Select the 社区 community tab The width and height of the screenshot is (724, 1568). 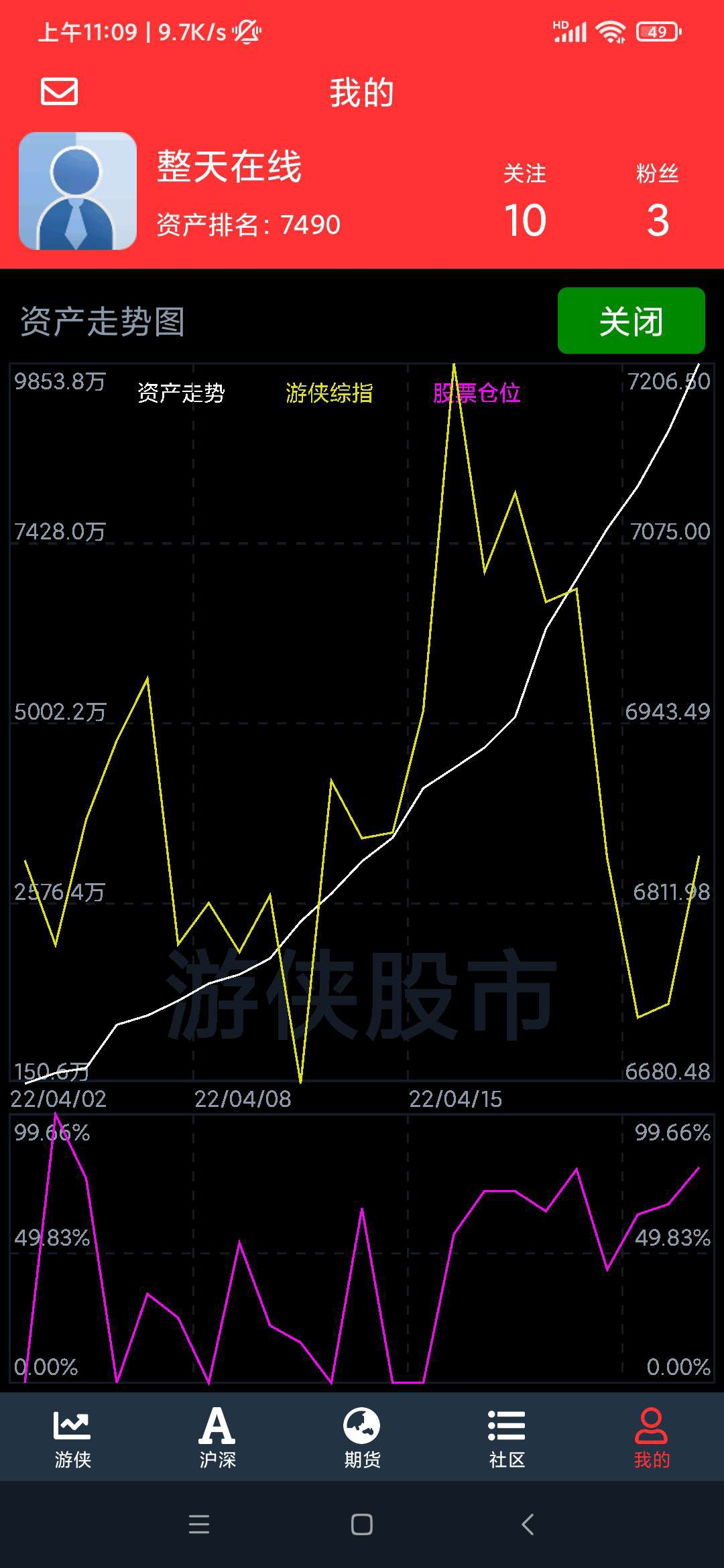(x=507, y=1437)
